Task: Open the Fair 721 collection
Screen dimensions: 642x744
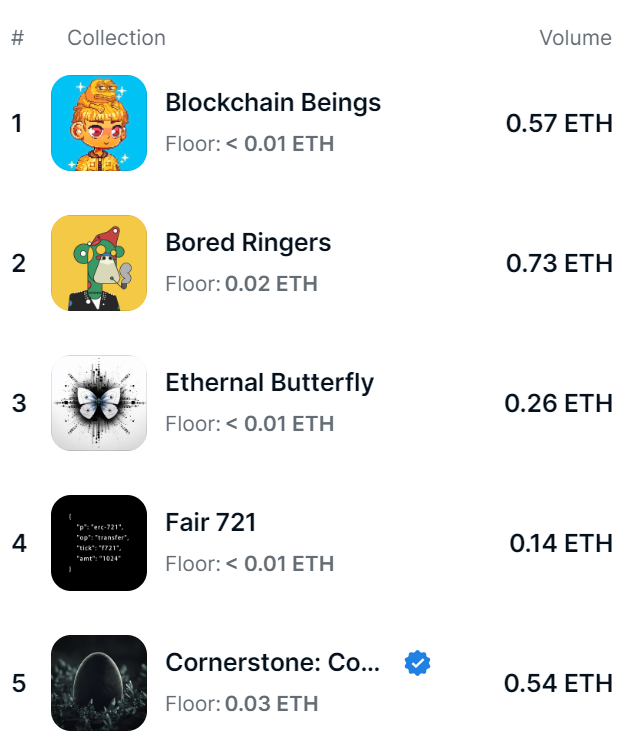Action: pos(211,523)
